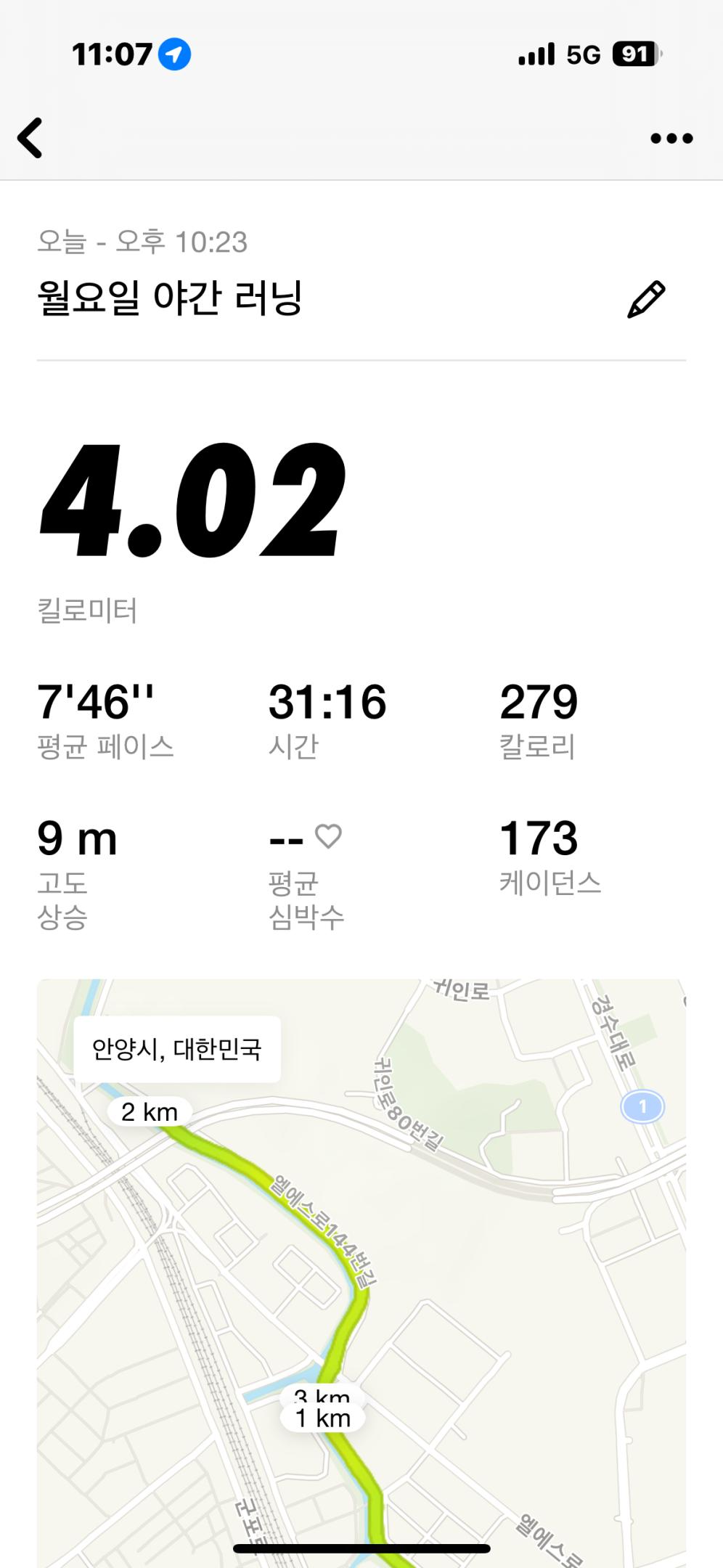This screenshot has height=1568, width=723.
Task: Tap the 1 km marker on the route map
Action: tap(324, 1418)
